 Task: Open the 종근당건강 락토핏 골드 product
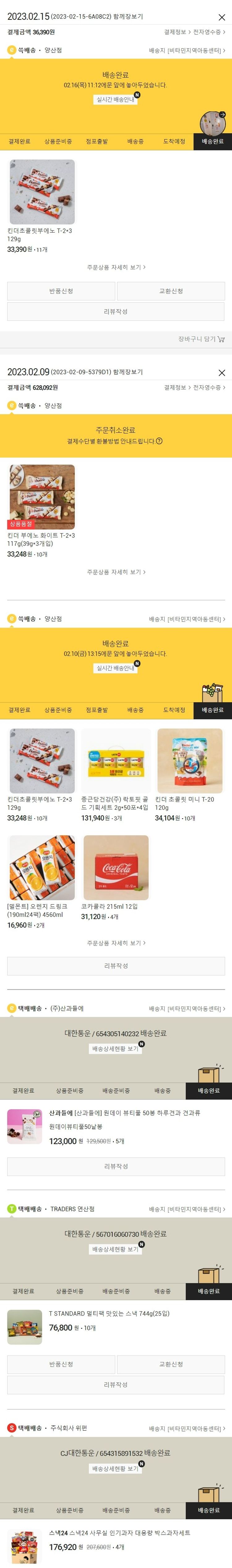116,761
